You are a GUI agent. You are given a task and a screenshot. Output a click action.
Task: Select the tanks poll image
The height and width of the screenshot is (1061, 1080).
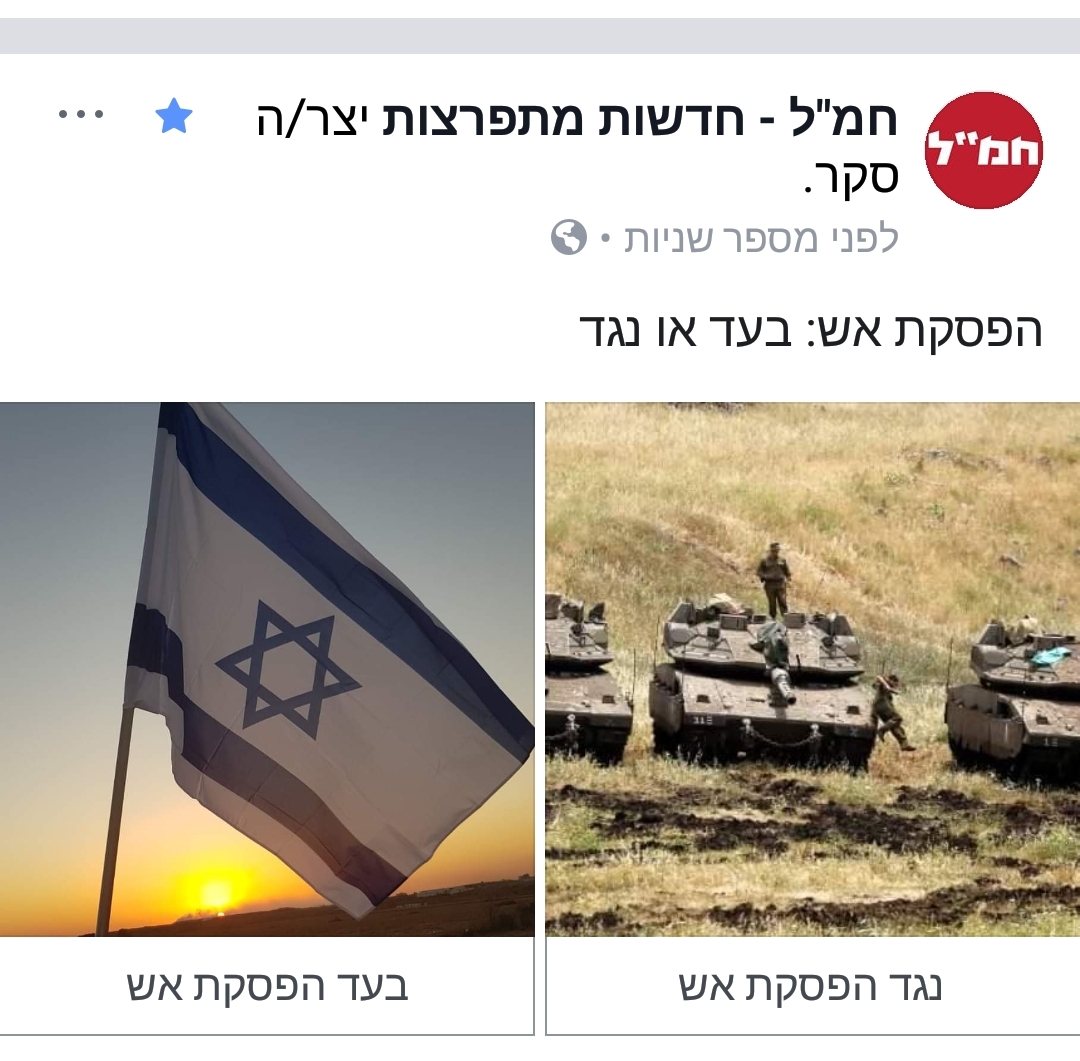click(x=812, y=669)
